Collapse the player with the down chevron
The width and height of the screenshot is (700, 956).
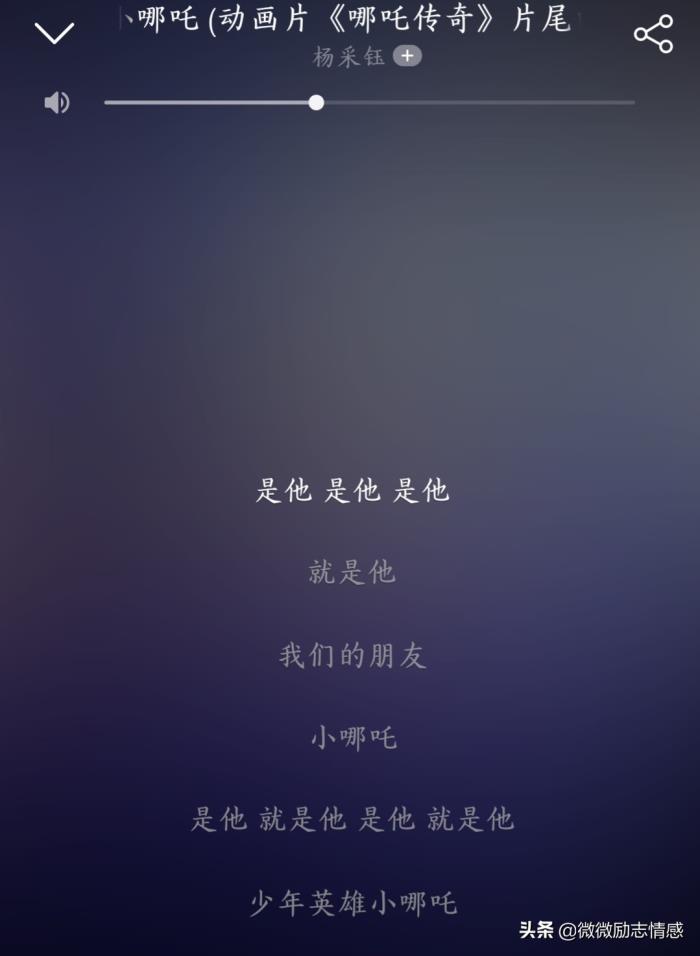tap(54, 33)
